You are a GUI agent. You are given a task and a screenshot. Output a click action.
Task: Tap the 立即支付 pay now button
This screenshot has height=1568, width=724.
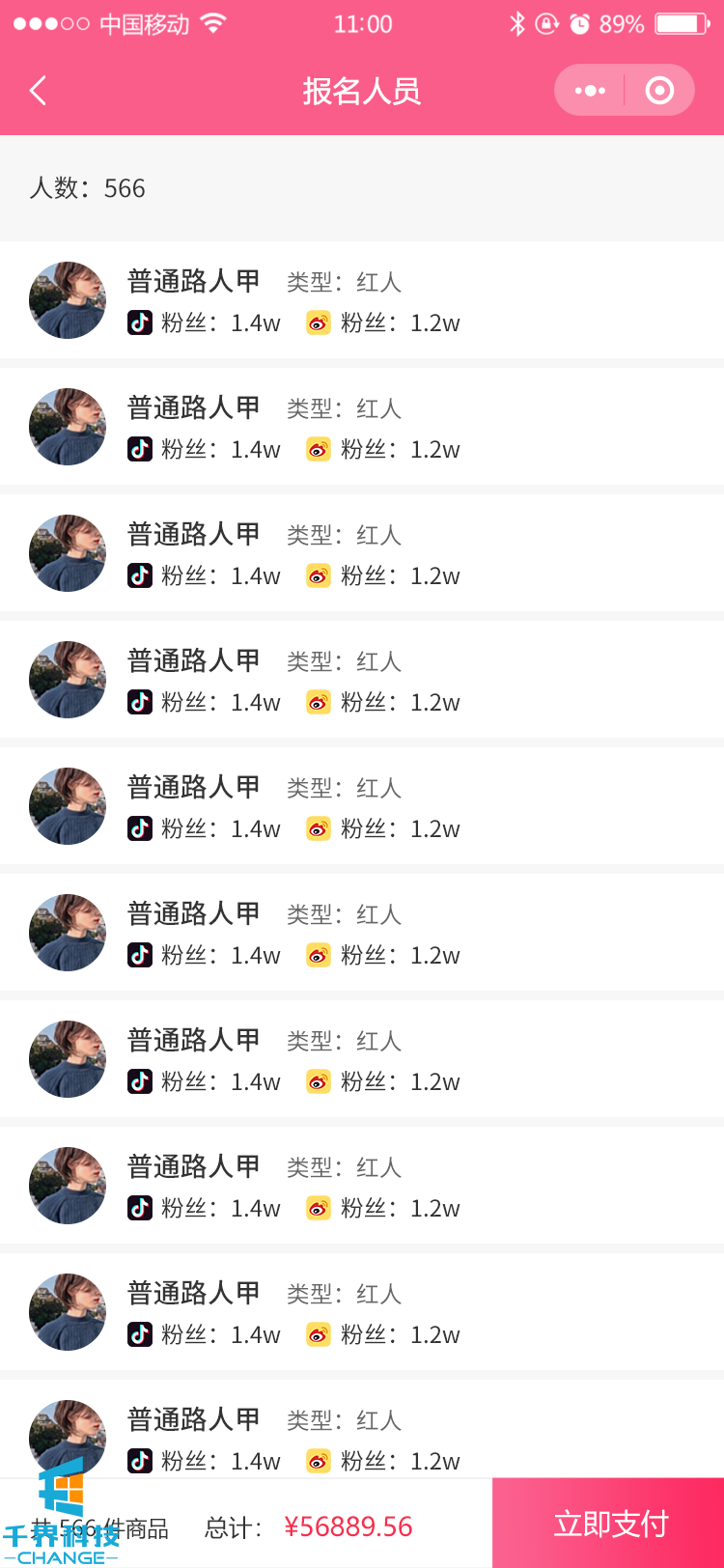[x=609, y=1524]
